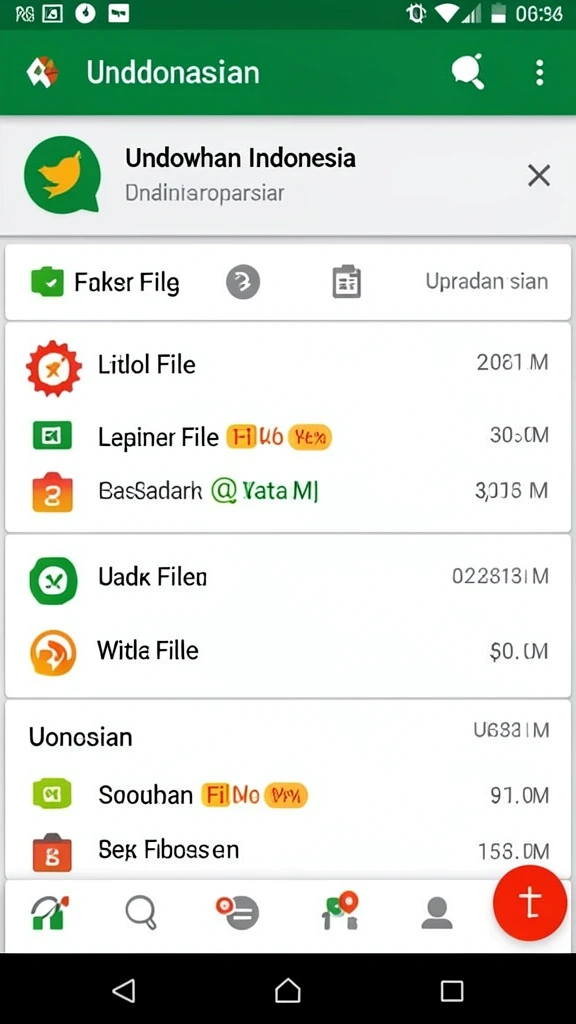Select the Faker File option
The width and height of the screenshot is (576, 1024).
tap(105, 282)
